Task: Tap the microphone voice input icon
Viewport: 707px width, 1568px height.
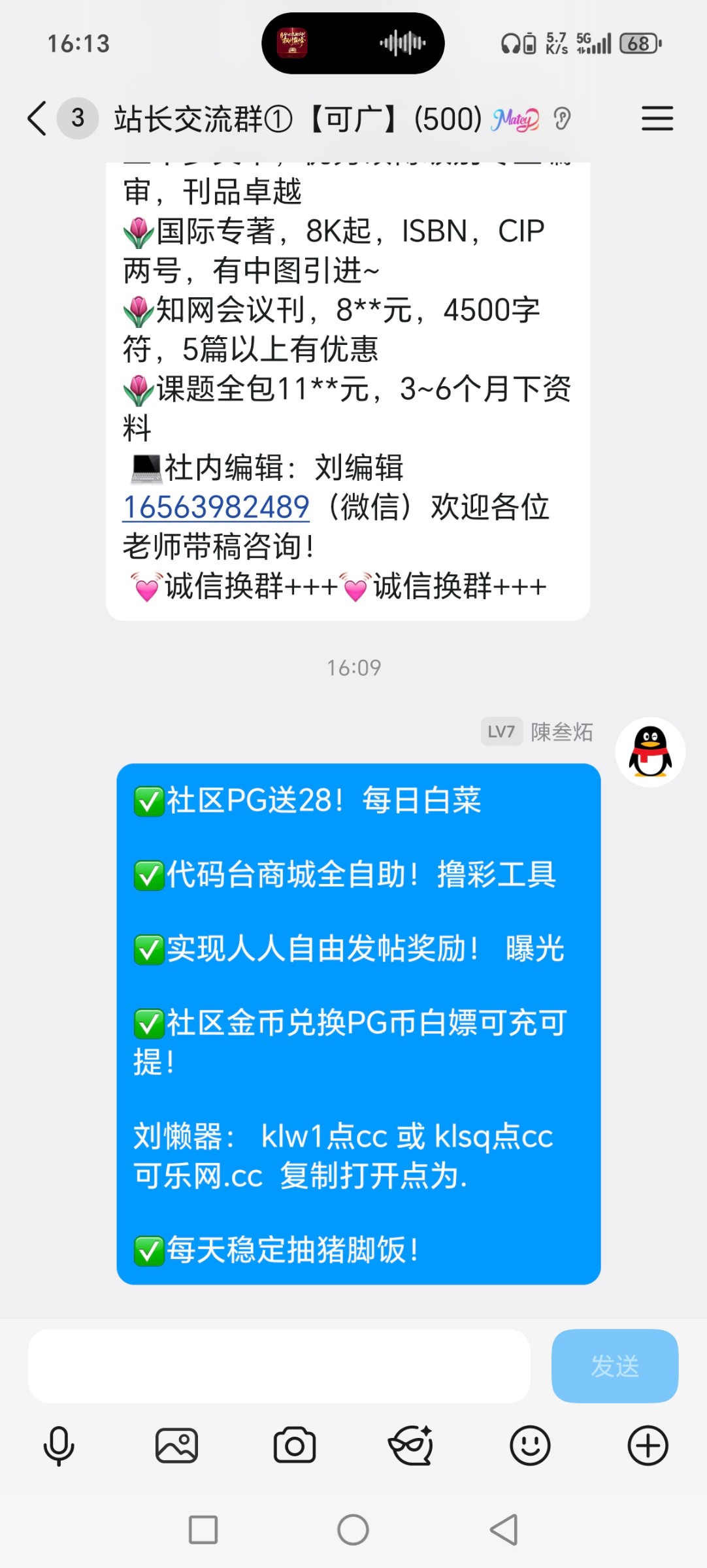Action: click(x=59, y=1445)
